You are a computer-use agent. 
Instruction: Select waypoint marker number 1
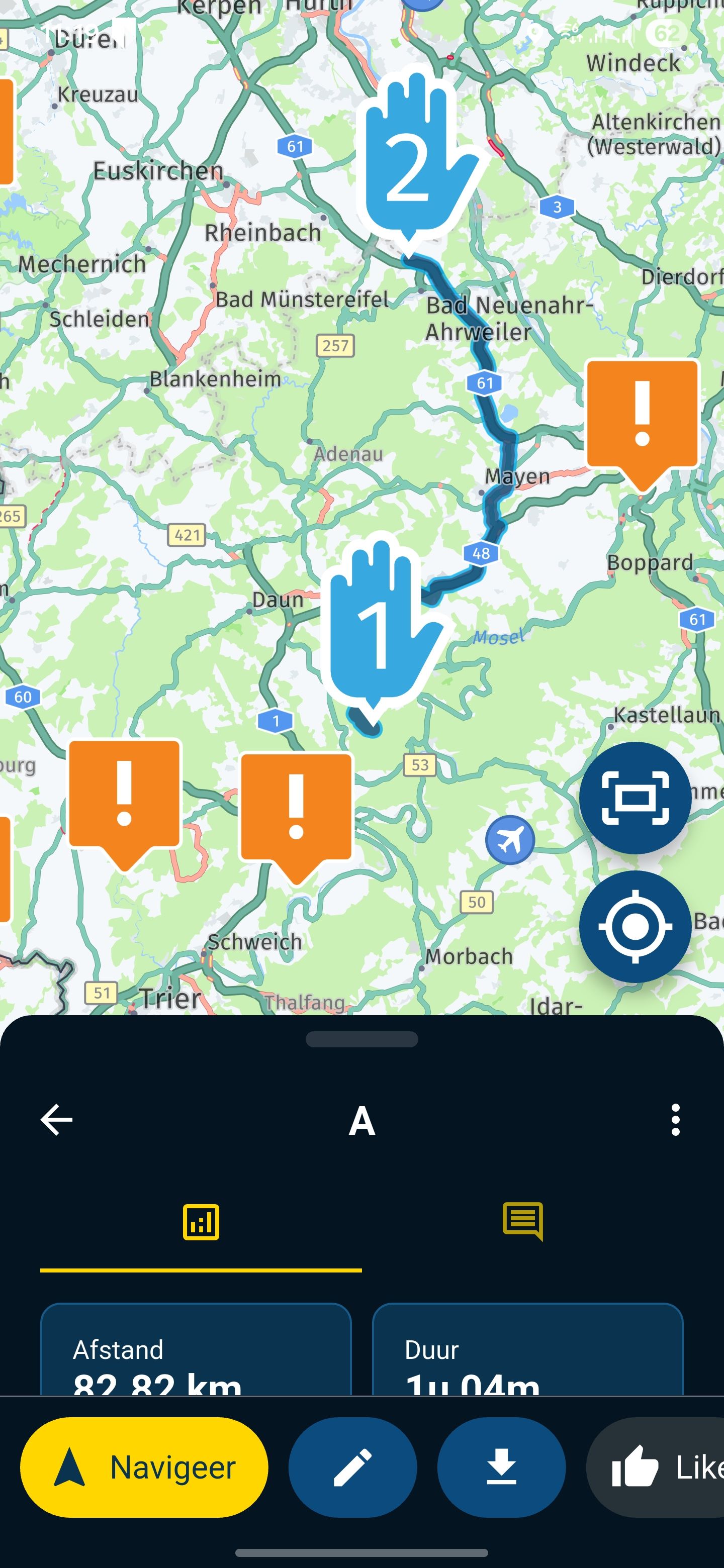[x=378, y=627]
